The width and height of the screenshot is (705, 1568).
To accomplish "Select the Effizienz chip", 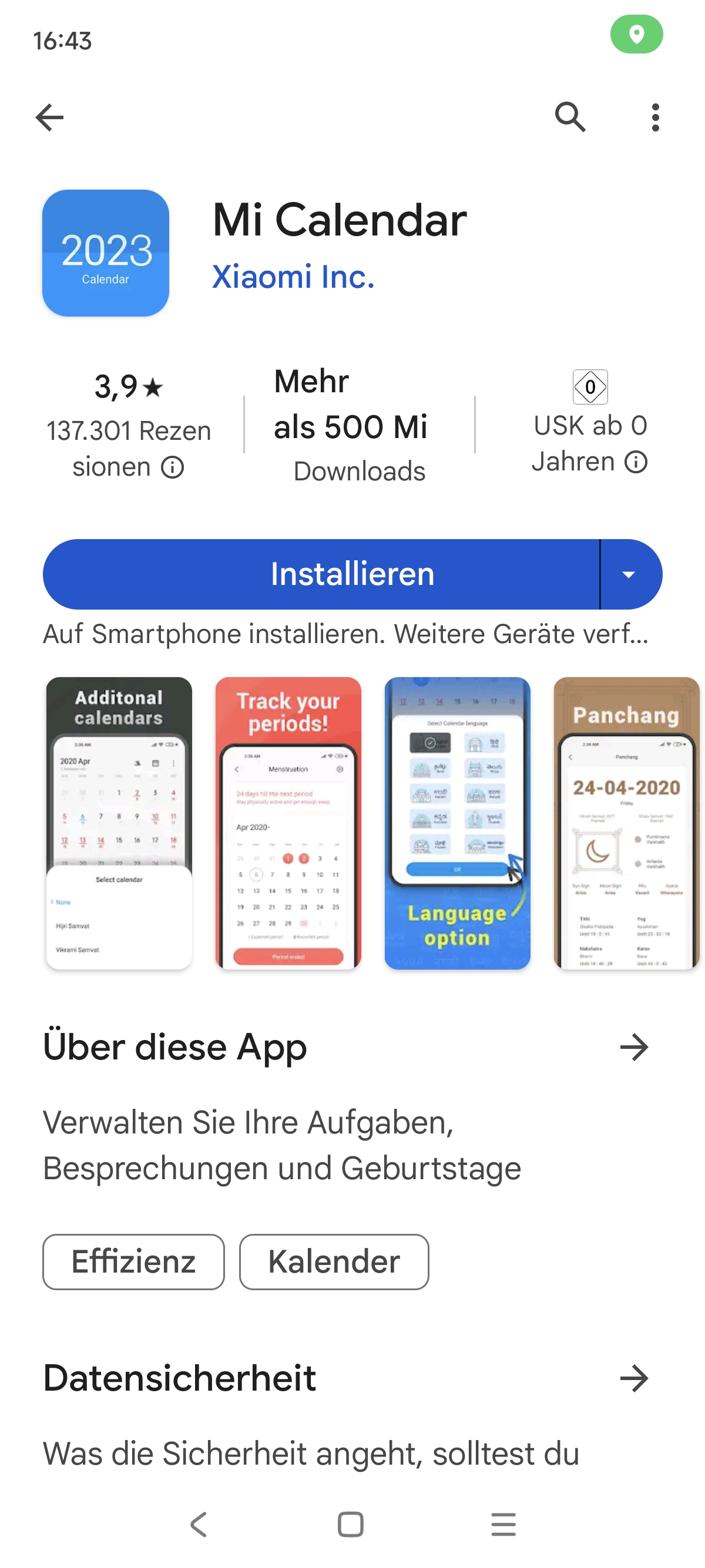I will pyautogui.click(x=133, y=1262).
